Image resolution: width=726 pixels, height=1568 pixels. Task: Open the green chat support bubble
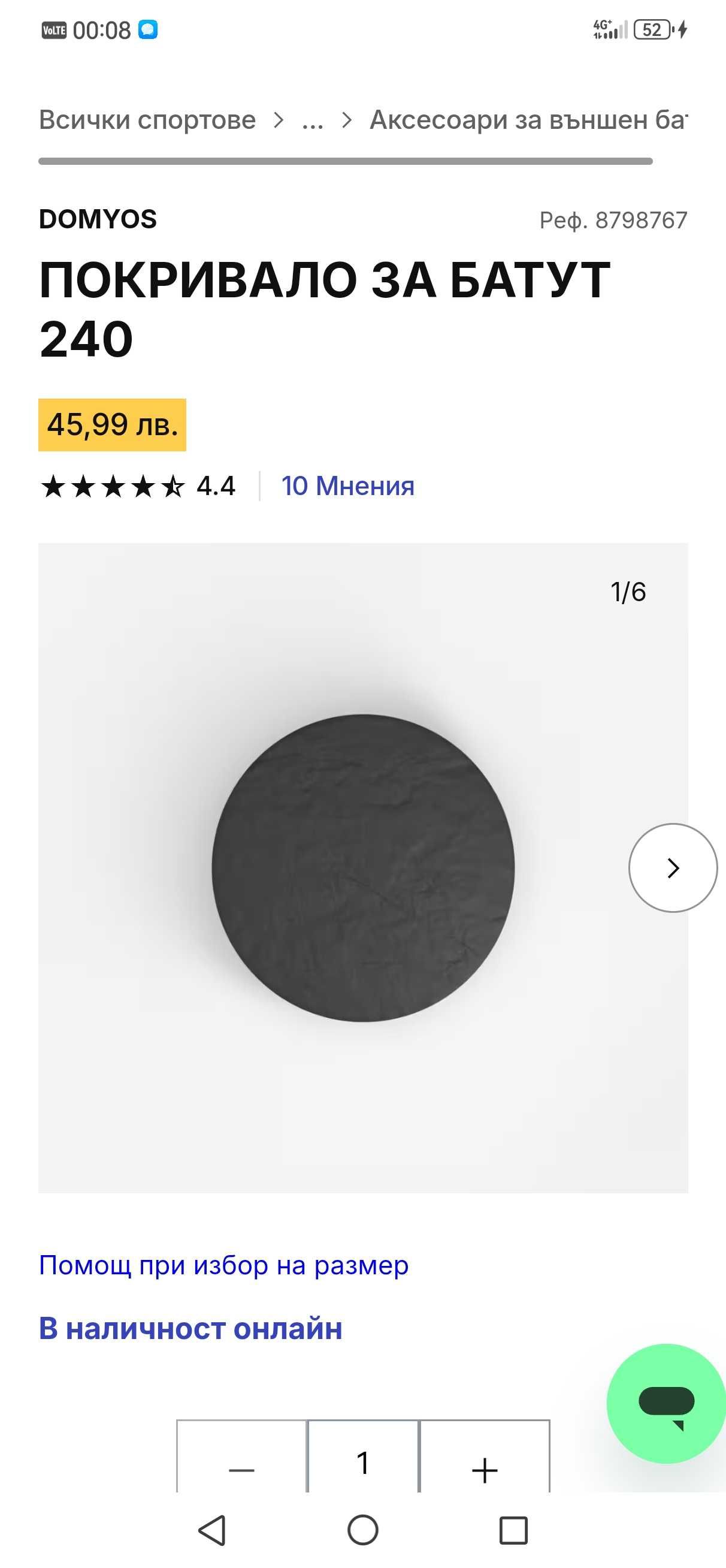[666, 1404]
